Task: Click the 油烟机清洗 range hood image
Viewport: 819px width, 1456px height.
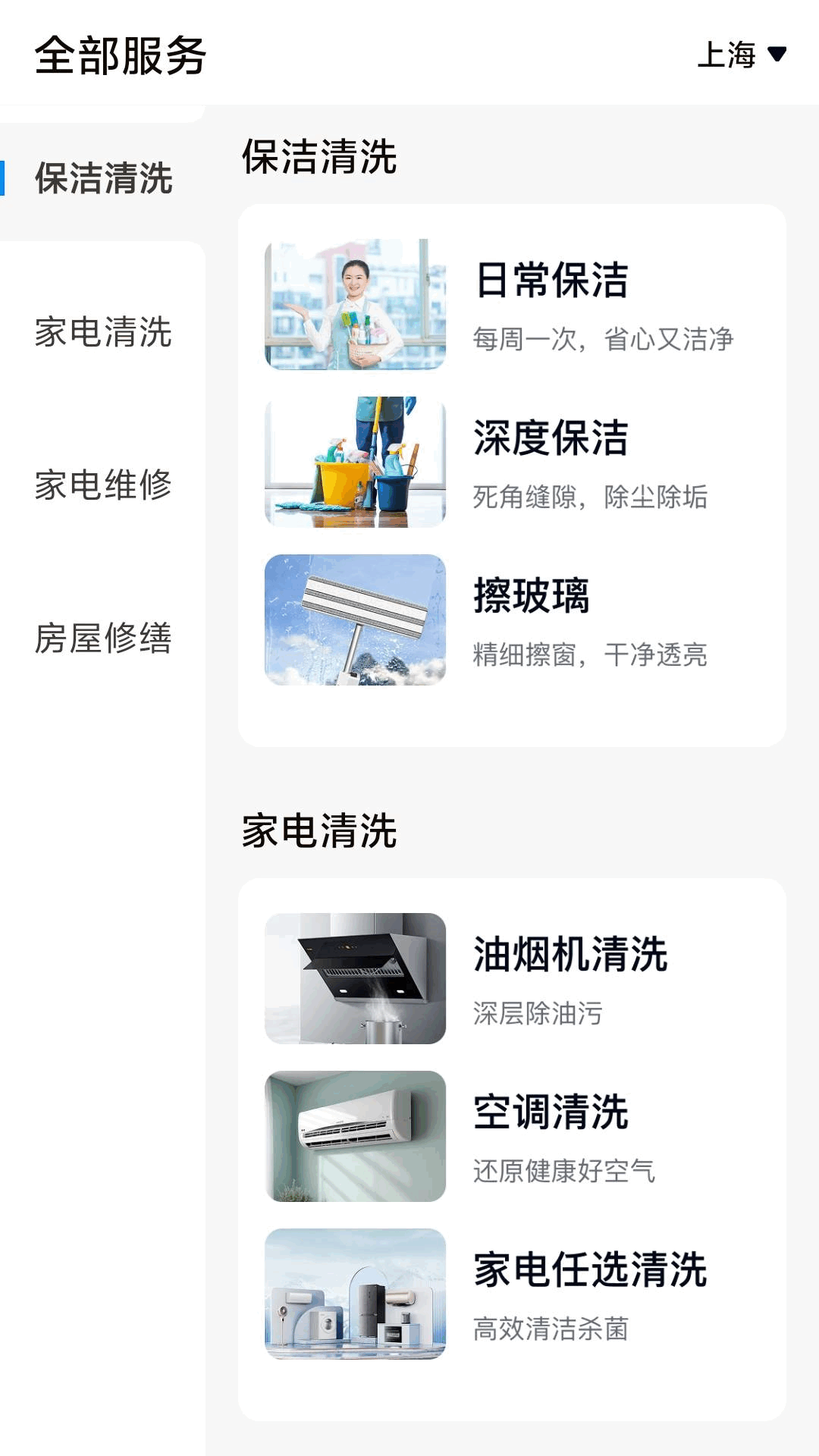Action: pos(356,977)
